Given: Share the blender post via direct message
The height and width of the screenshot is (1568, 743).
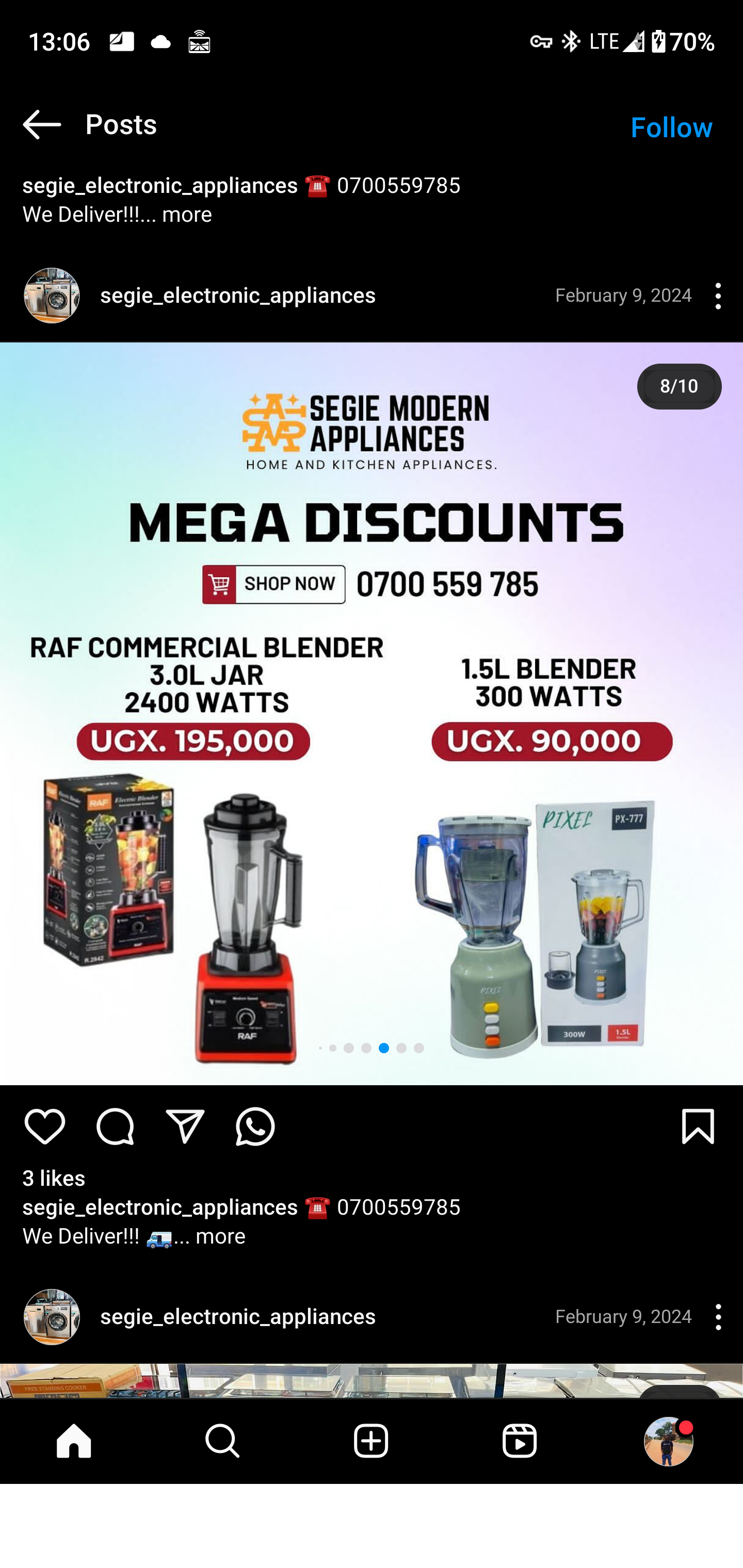Looking at the screenshot, I should (x=185, y=1126).
